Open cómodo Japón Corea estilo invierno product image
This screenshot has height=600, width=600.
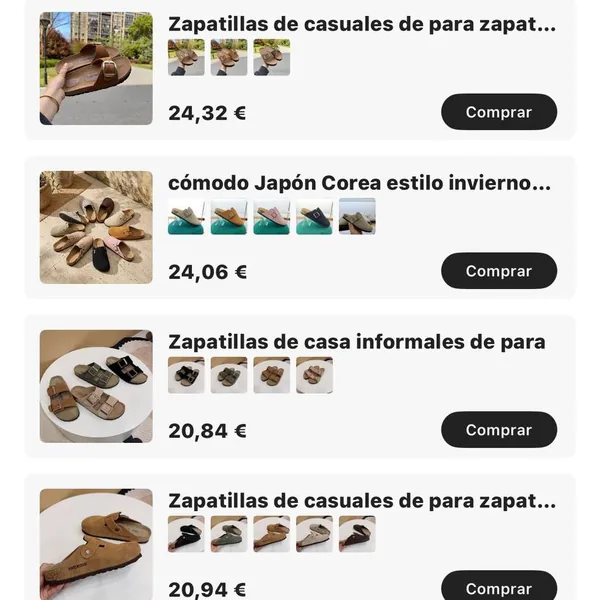pyautogui.click(x=96, y=227)
